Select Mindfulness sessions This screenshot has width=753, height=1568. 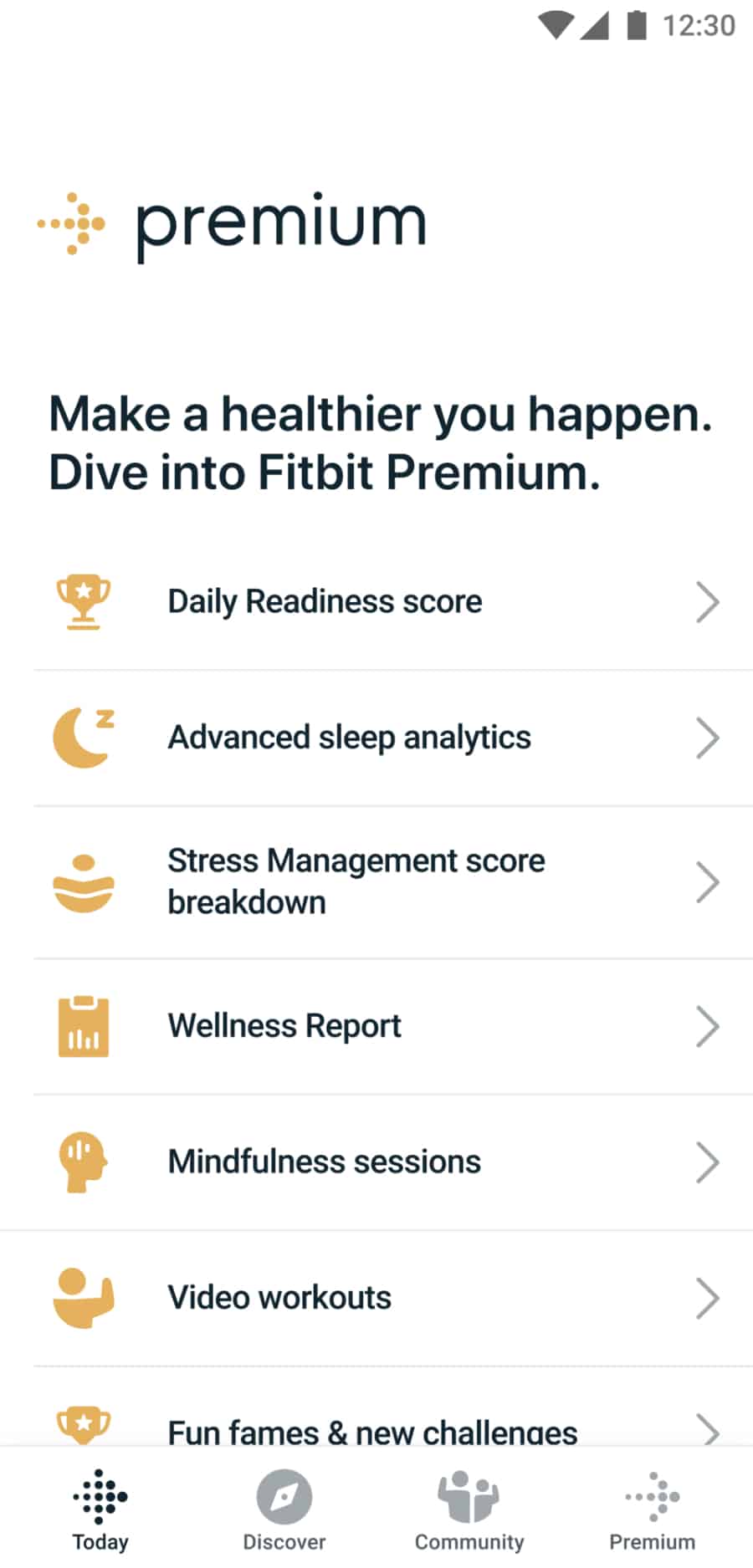pyautogui.click(x=376, y=1162)
